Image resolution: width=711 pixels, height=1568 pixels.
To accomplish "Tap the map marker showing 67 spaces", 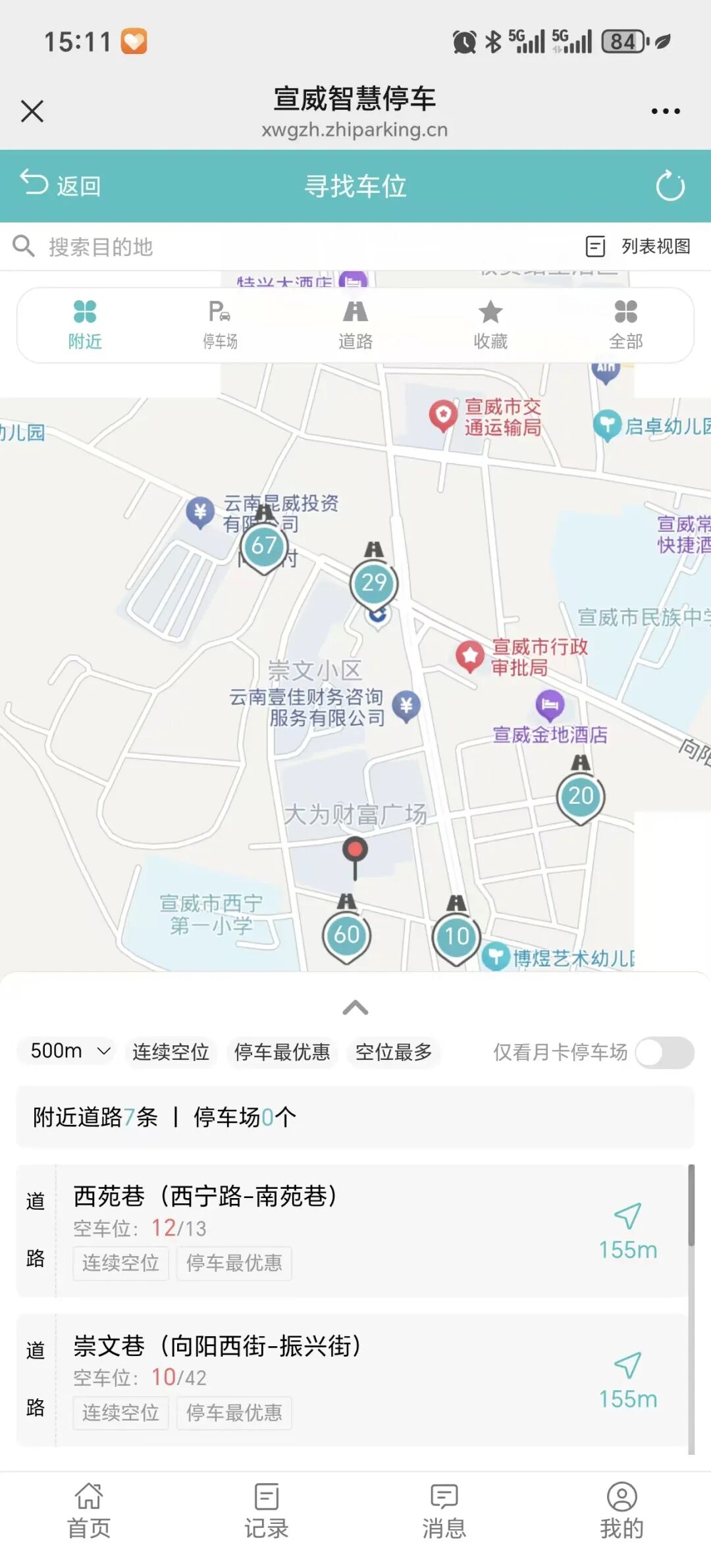I will click(x=265, y=546).
